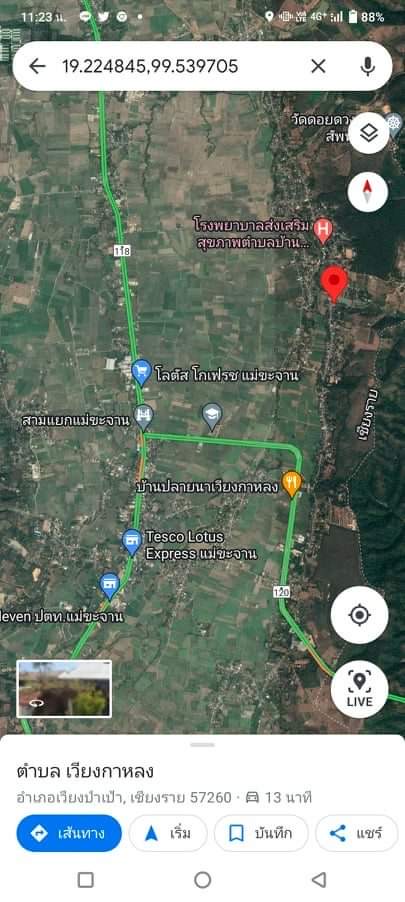Clear the coordinates search text
This screenshot has width=405, height=902.
click(x=318, y=66)
